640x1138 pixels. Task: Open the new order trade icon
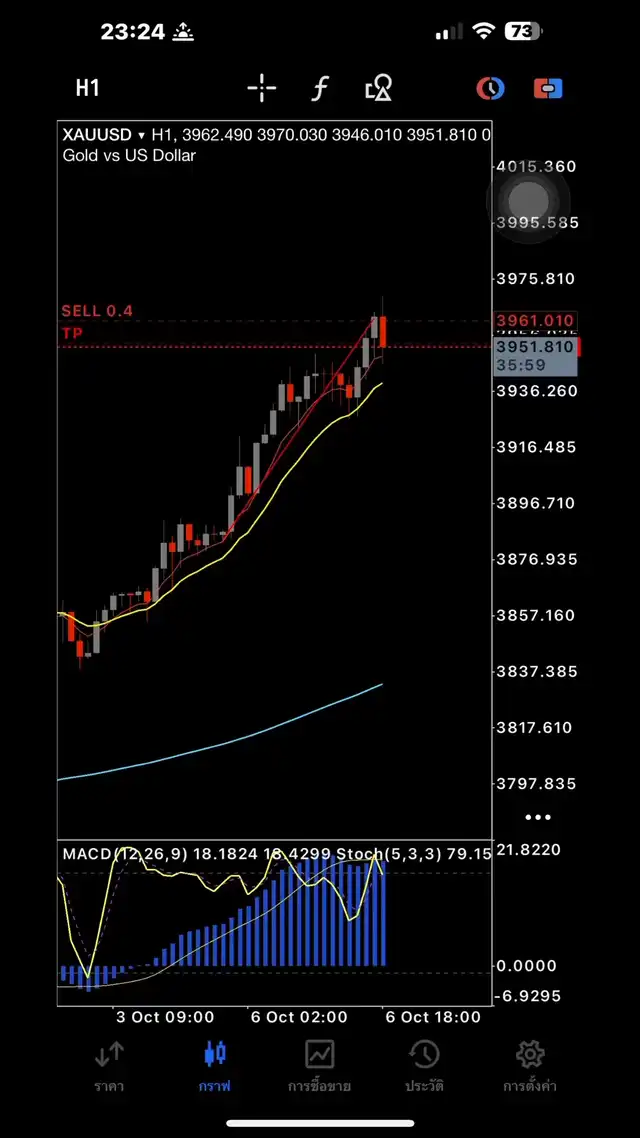pyautogui.click(x=548, y=88)
